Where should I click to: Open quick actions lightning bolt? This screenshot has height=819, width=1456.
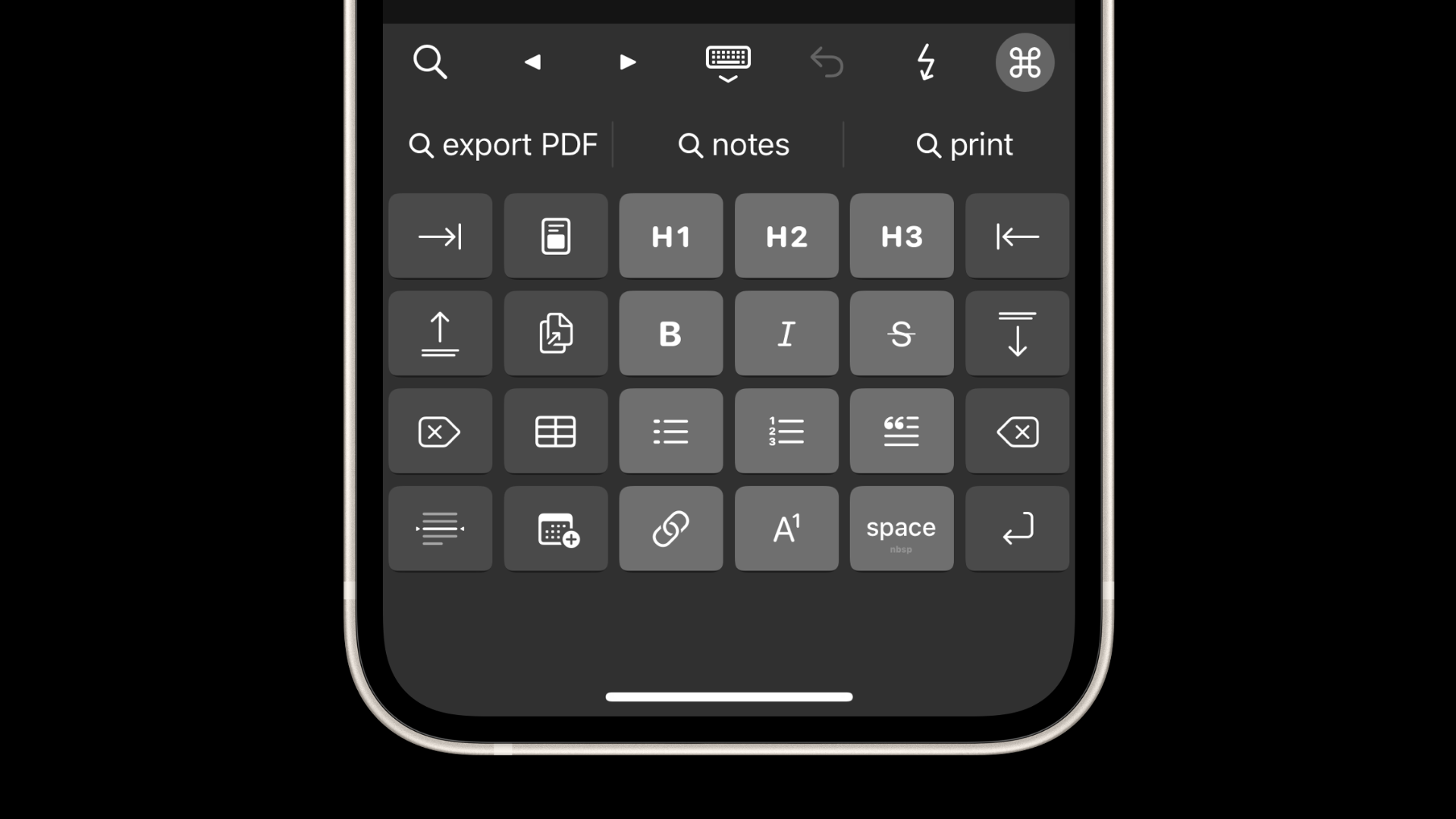pos(926,62)
